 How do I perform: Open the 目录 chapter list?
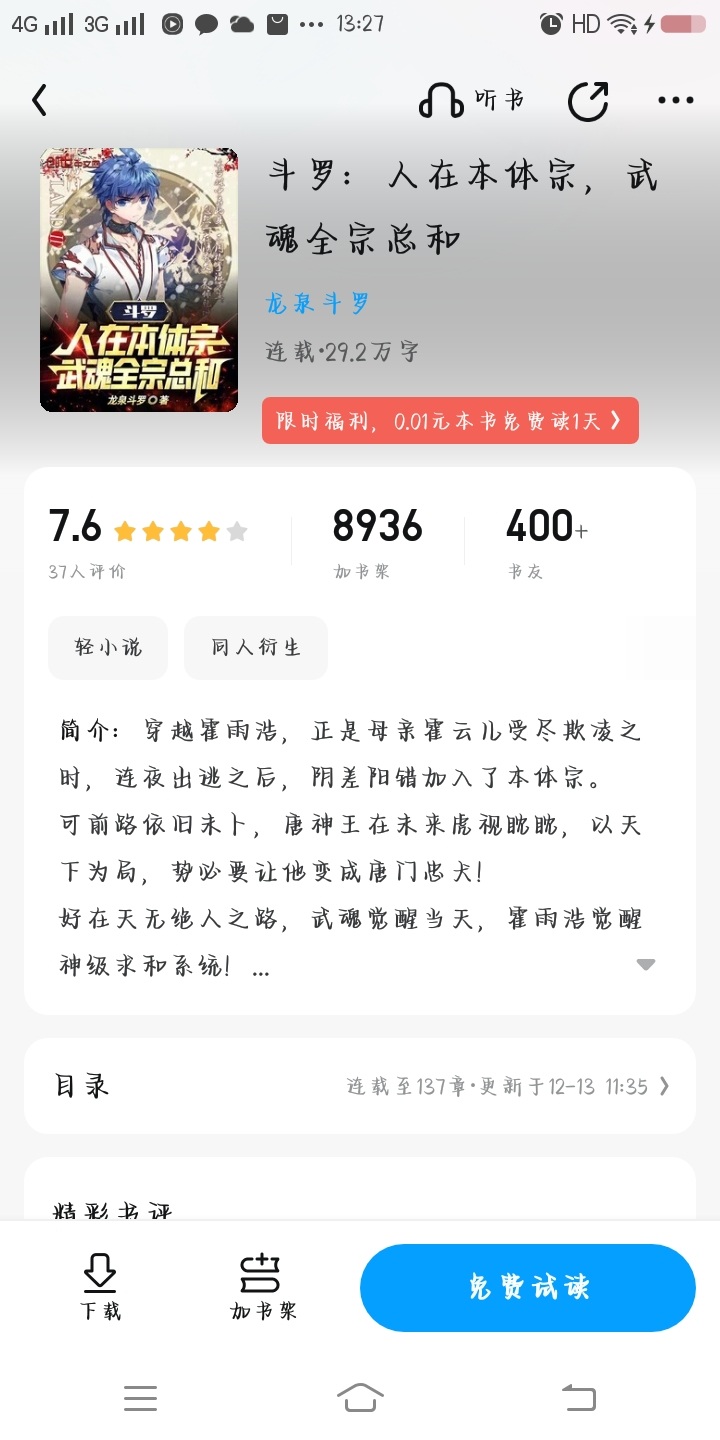click(360, 1086)
